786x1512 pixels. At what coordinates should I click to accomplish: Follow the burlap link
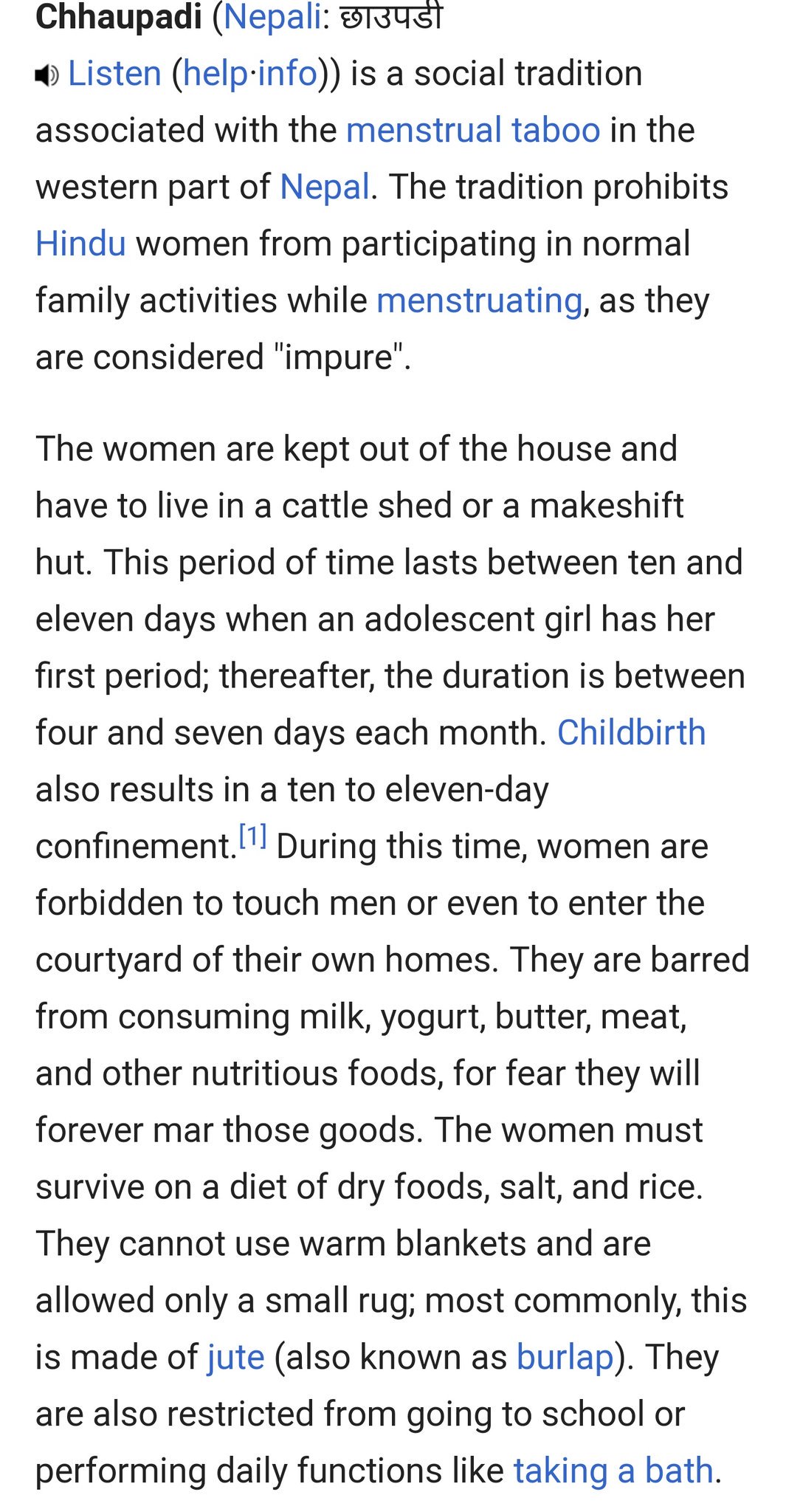[x=565, y=1358]
